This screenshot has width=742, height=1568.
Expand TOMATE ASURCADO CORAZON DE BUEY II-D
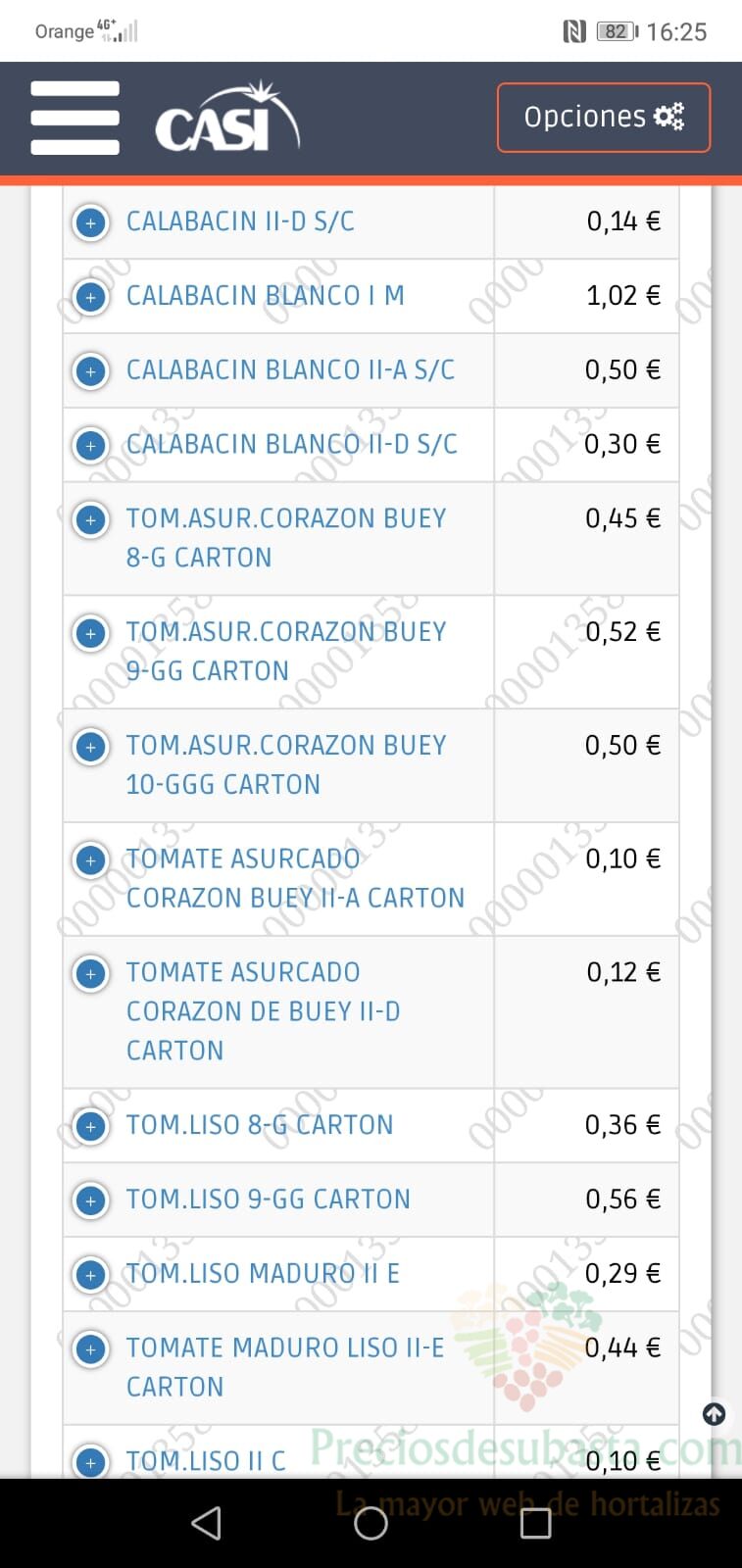91,974
